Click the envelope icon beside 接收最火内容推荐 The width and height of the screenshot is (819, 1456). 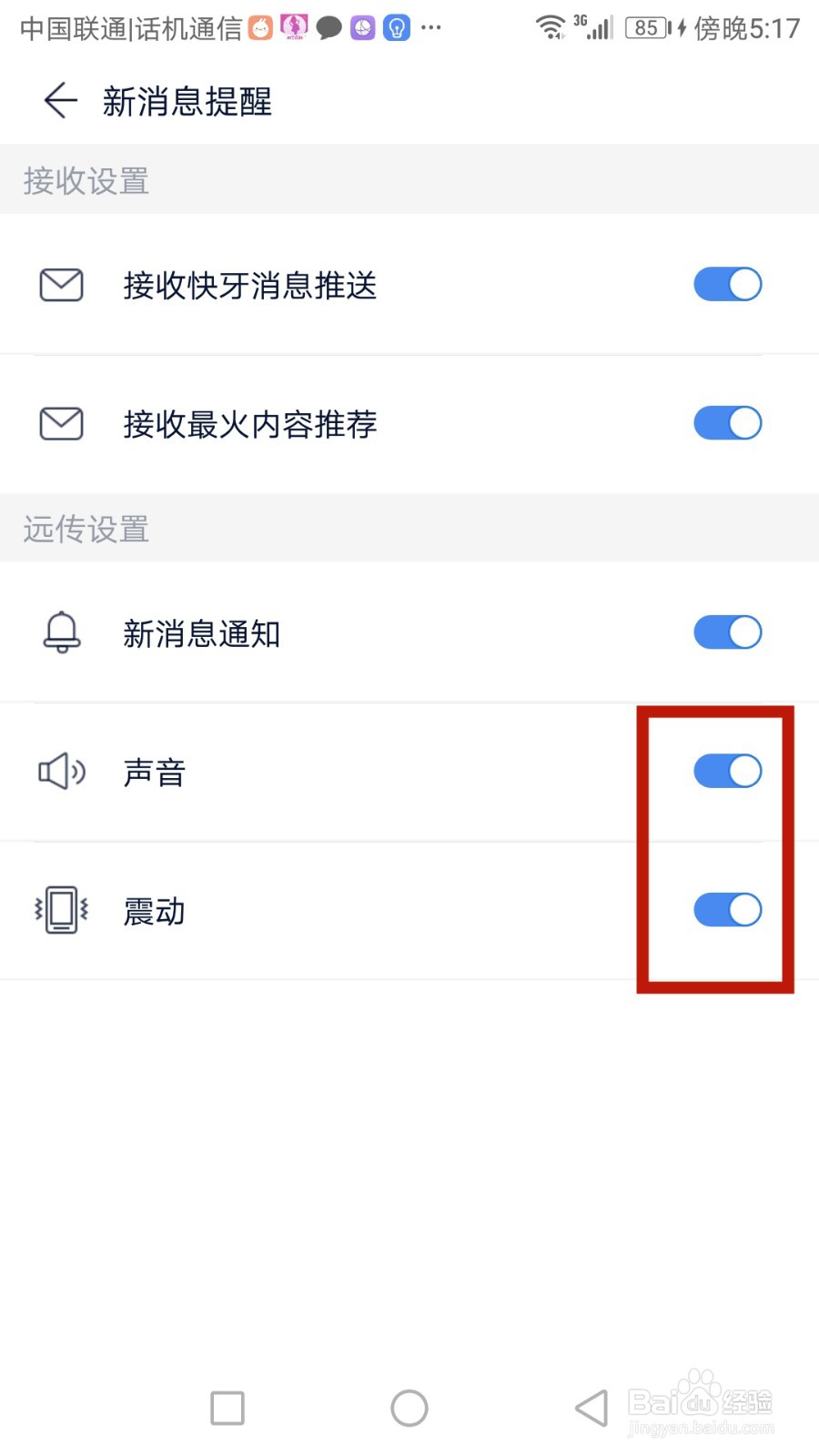pyautogui.click(x=60, y=423)
